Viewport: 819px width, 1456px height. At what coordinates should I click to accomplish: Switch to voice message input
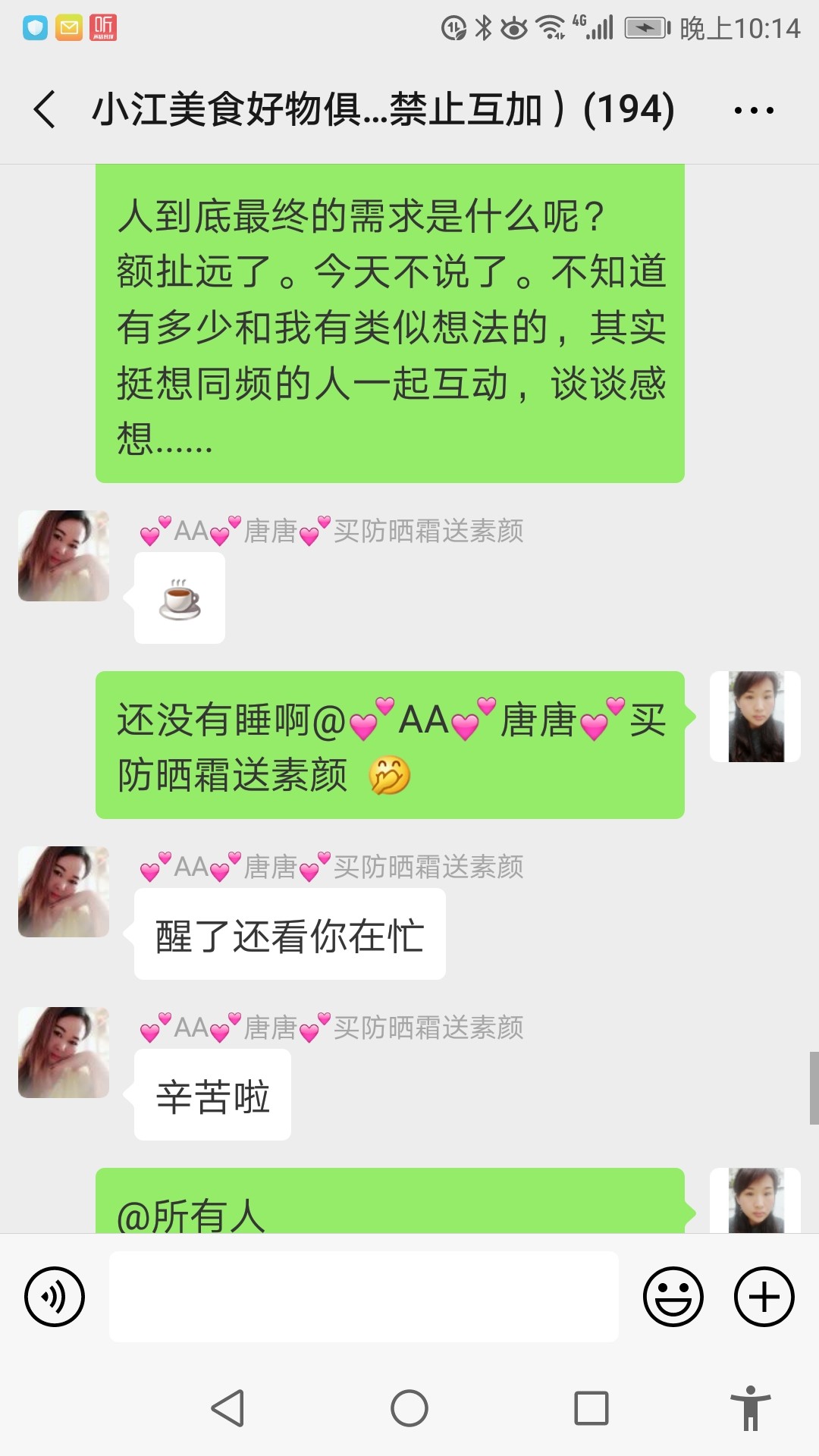pyautogui.click(x=55, y=1296)
